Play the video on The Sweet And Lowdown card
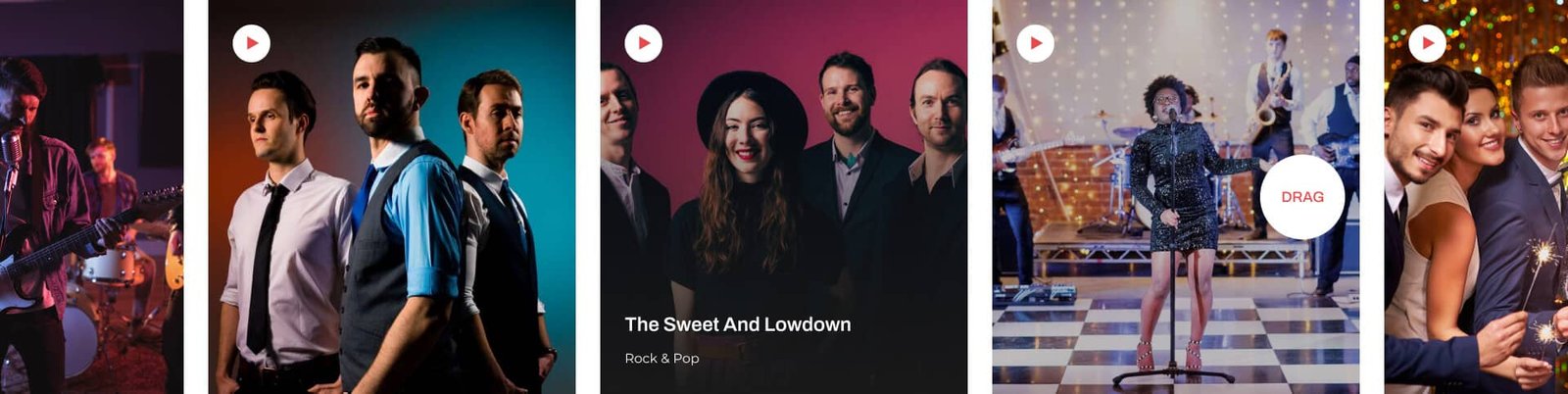Screen dimensions: 1568x394 pyautogui.click(x=644, y=43)
